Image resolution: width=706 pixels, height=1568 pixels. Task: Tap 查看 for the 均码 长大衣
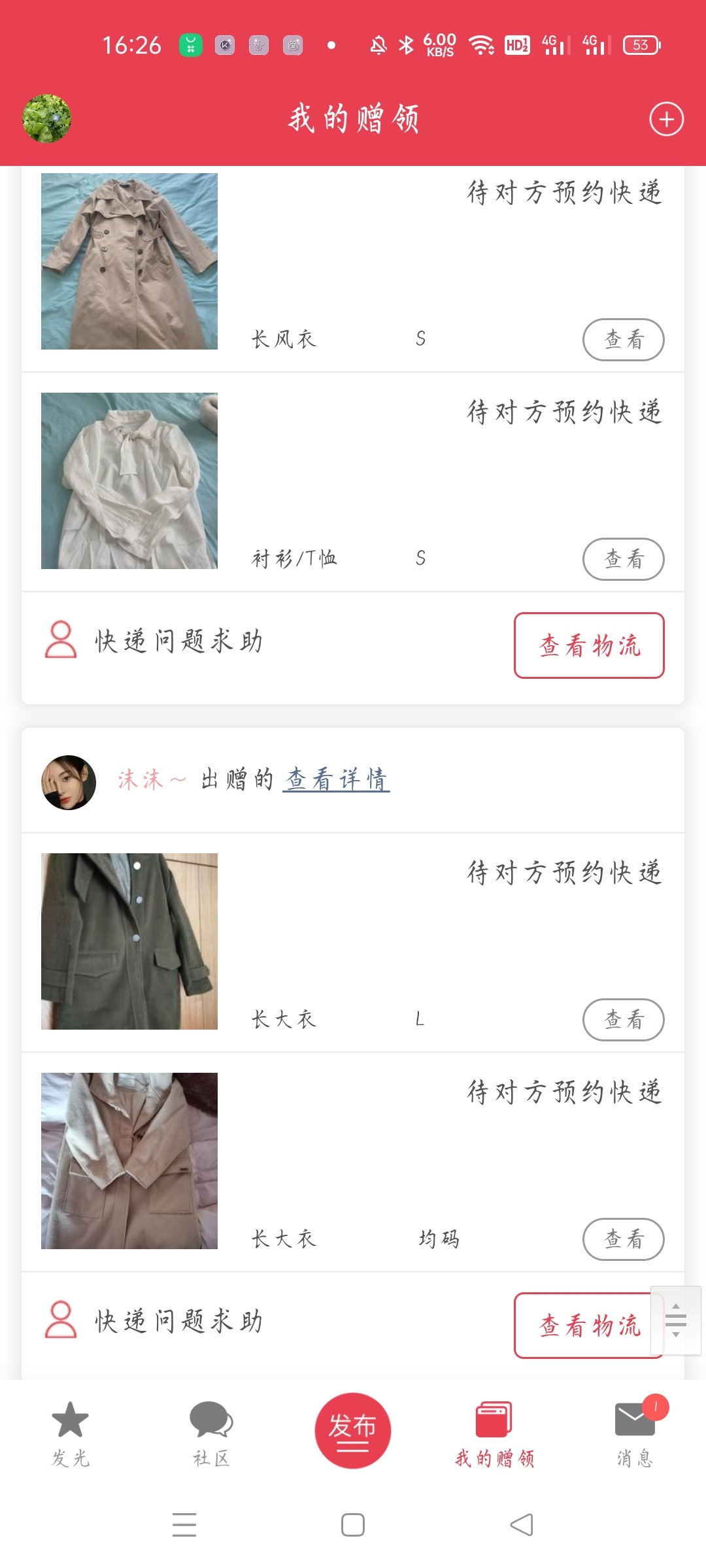[623, 1239]
